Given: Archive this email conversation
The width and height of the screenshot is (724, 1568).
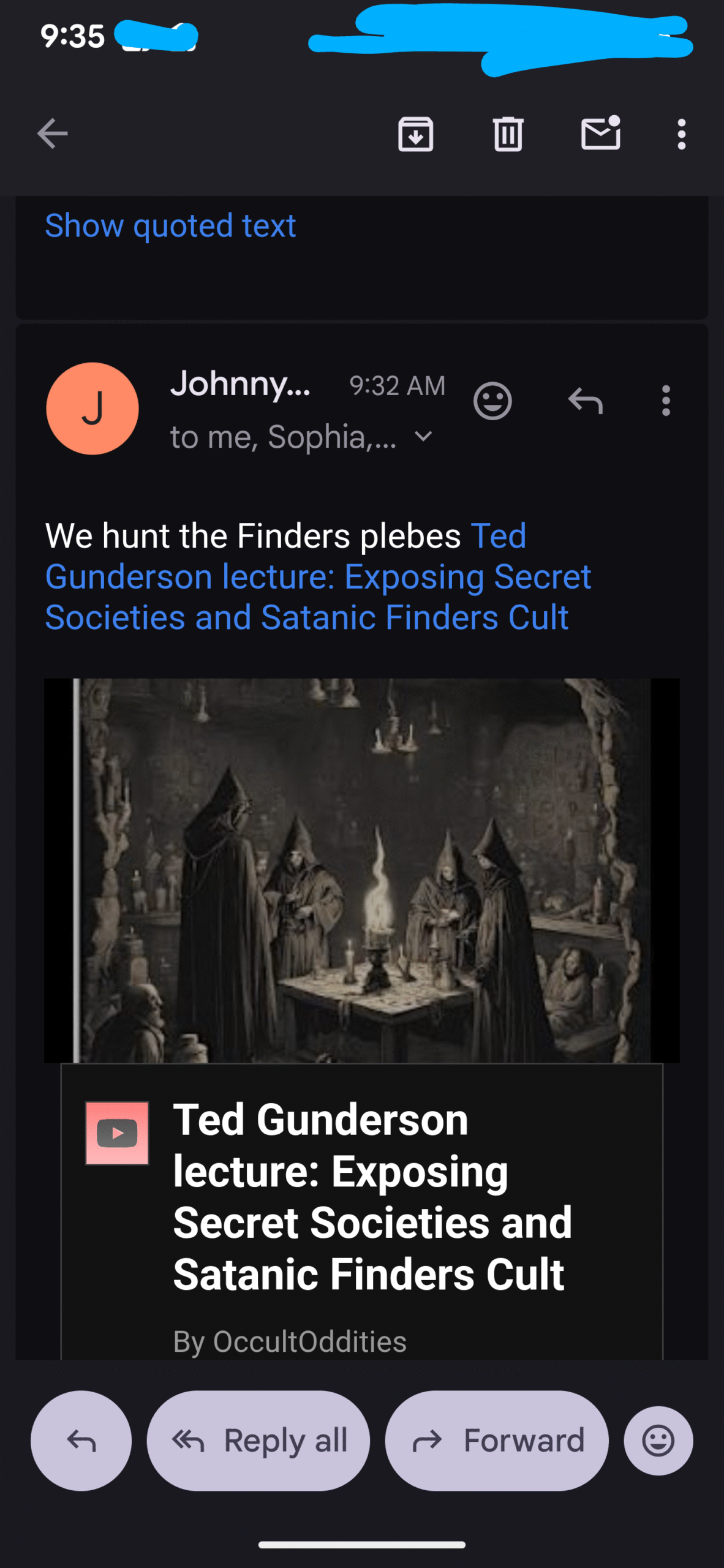Looking at the screenshot, I should pos(416,134).
